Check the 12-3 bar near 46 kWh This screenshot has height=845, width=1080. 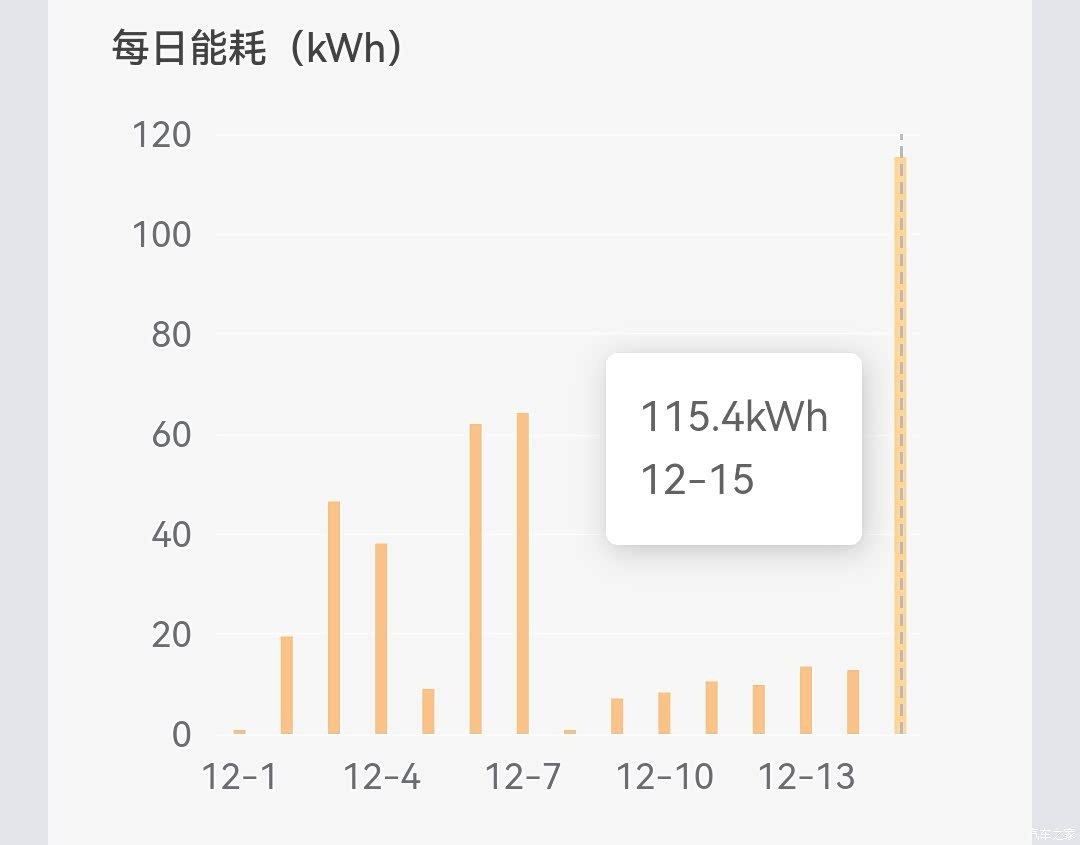334,618
